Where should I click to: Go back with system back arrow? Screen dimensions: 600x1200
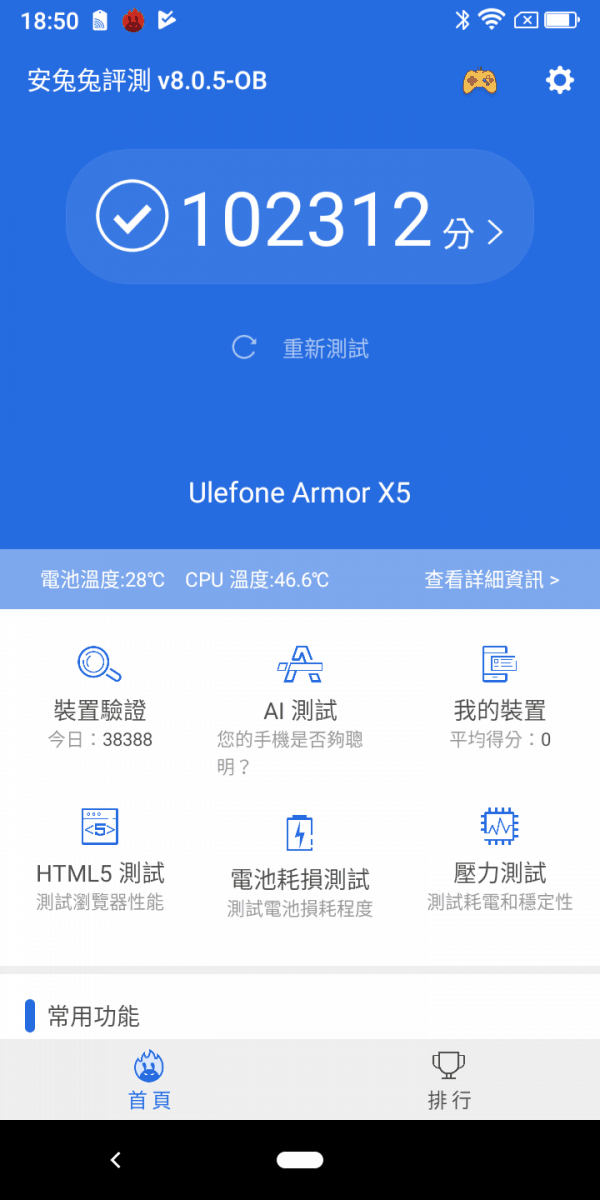coord(115,1160)
